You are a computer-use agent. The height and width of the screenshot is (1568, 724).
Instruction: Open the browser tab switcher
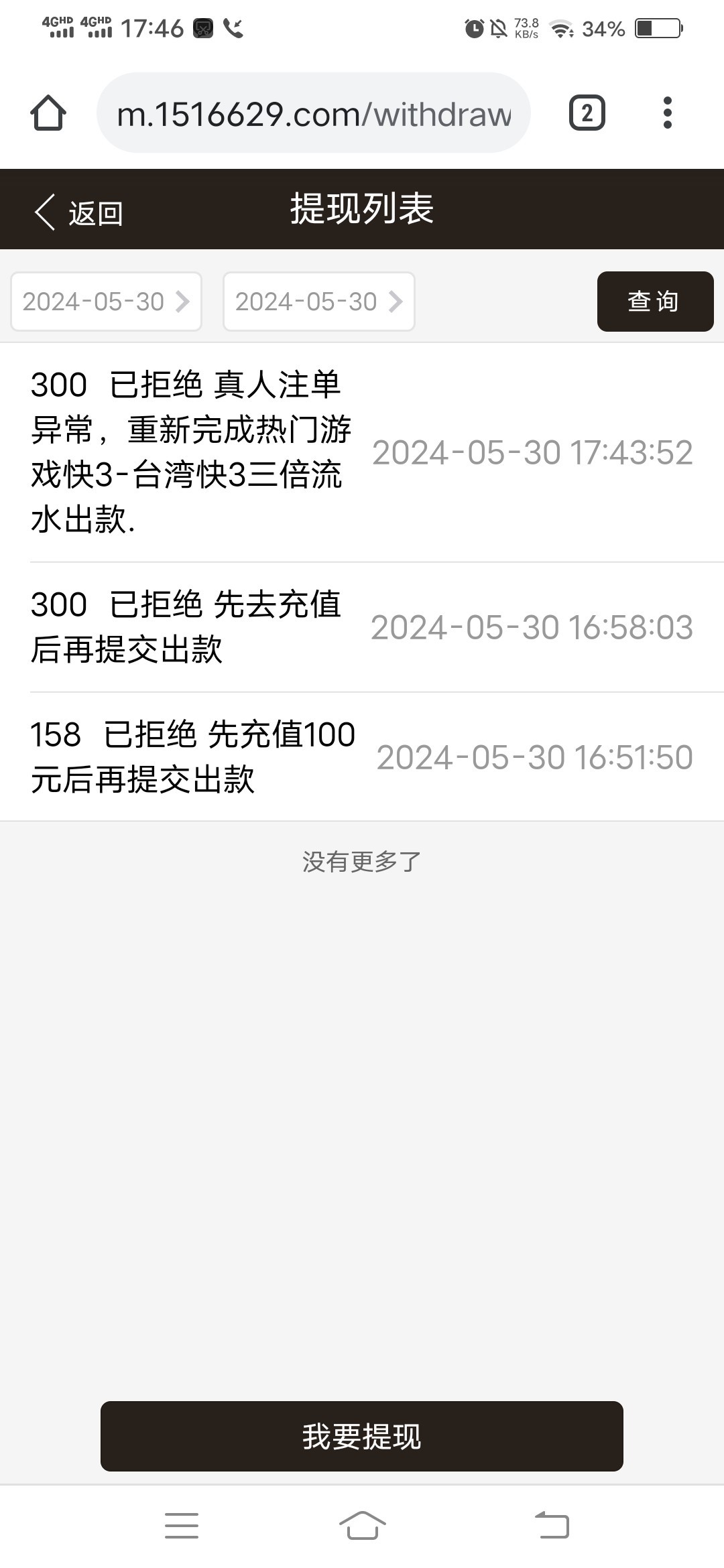(x=587, y=113)
